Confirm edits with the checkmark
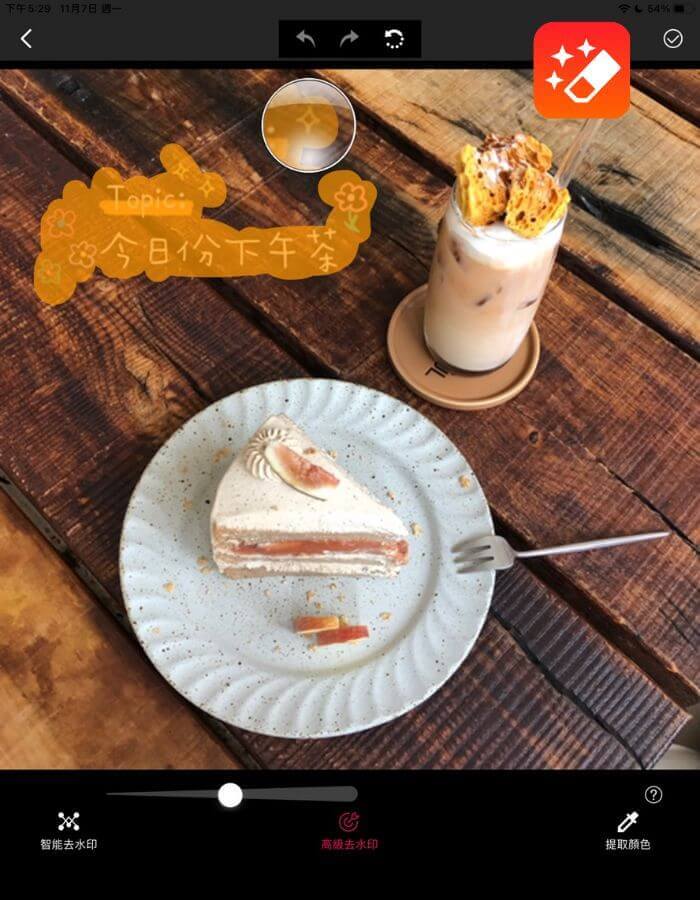 tap(673, 39)
